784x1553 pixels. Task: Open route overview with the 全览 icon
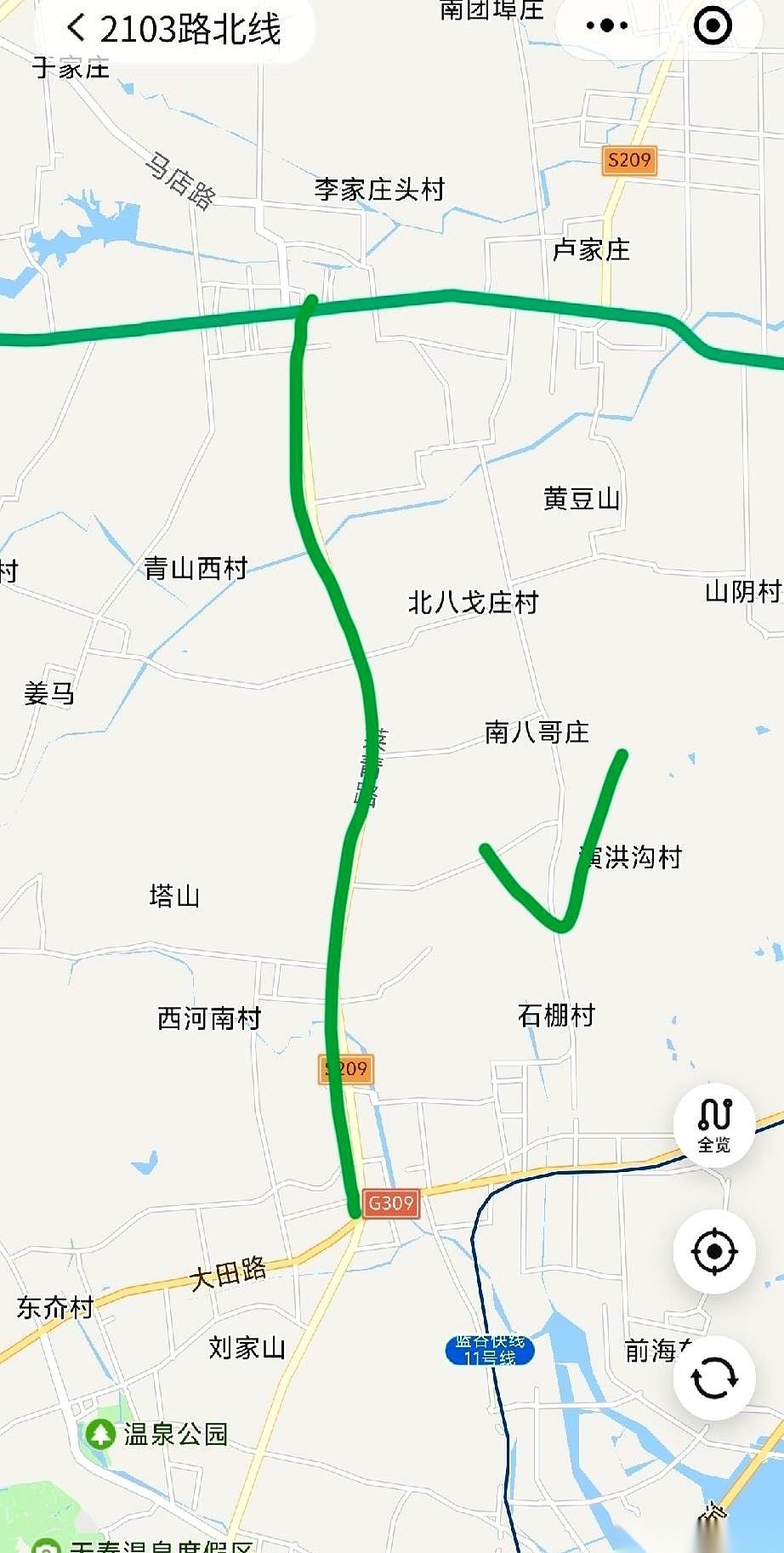pos(715,1126)
